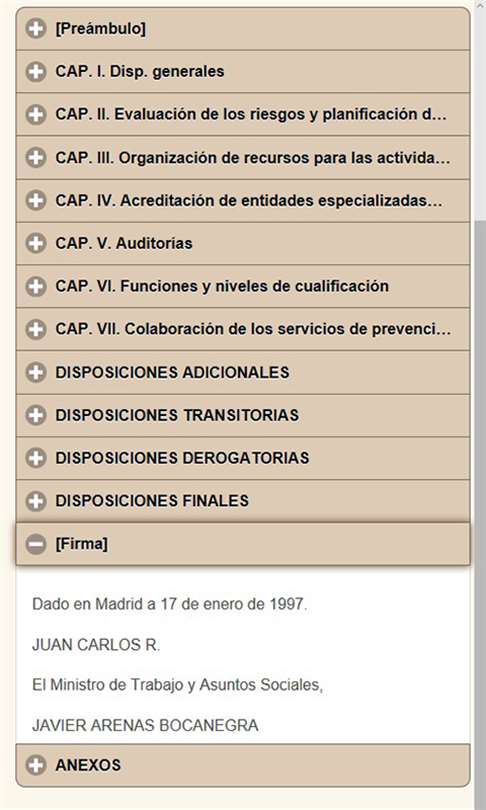Show the DISPOSICIONES FINALES section
The width and height of the screenshot is (486, 810).
coord(243,501)
